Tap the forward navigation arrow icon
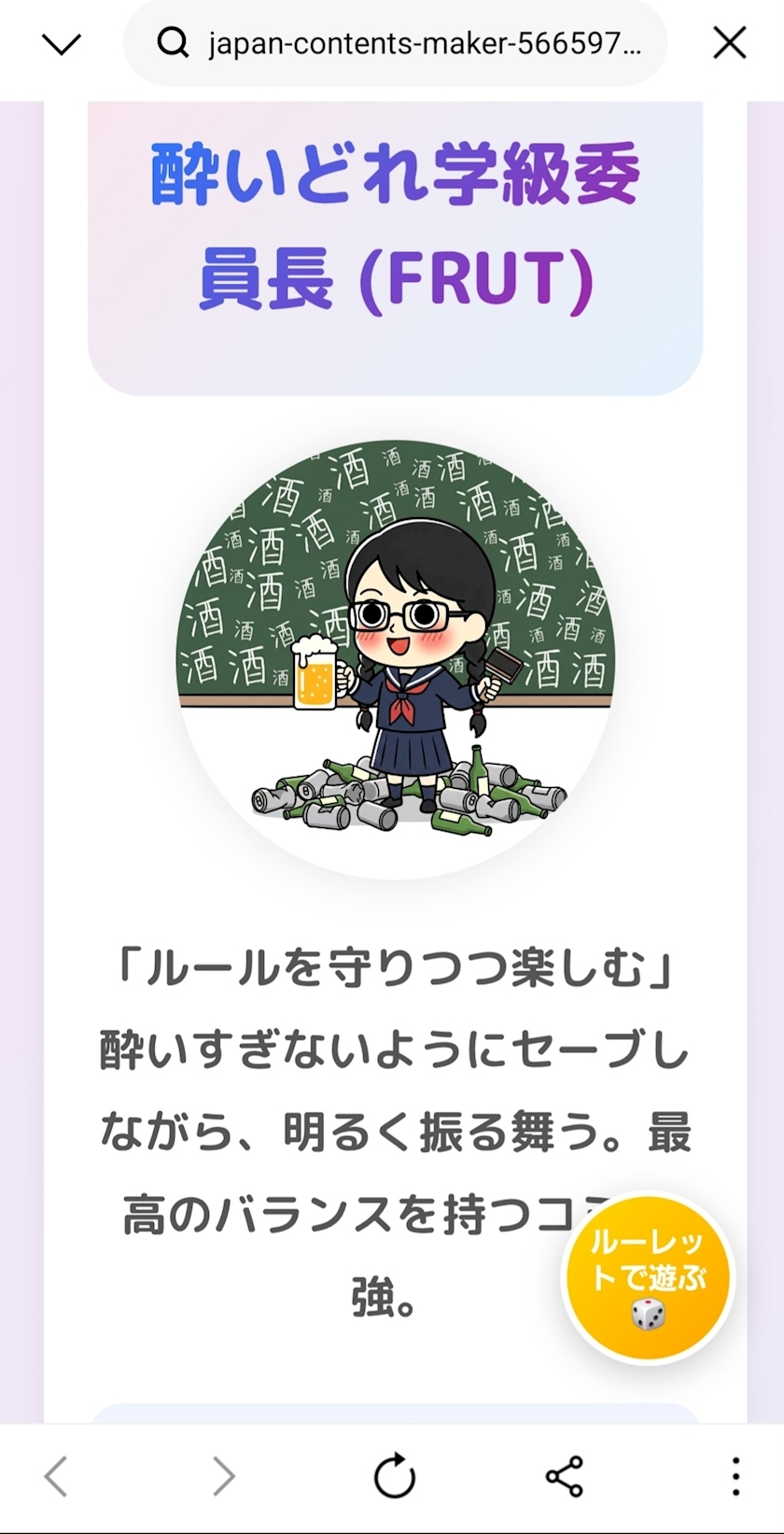Viewport: 784px width, 1534px height. 222,1474
